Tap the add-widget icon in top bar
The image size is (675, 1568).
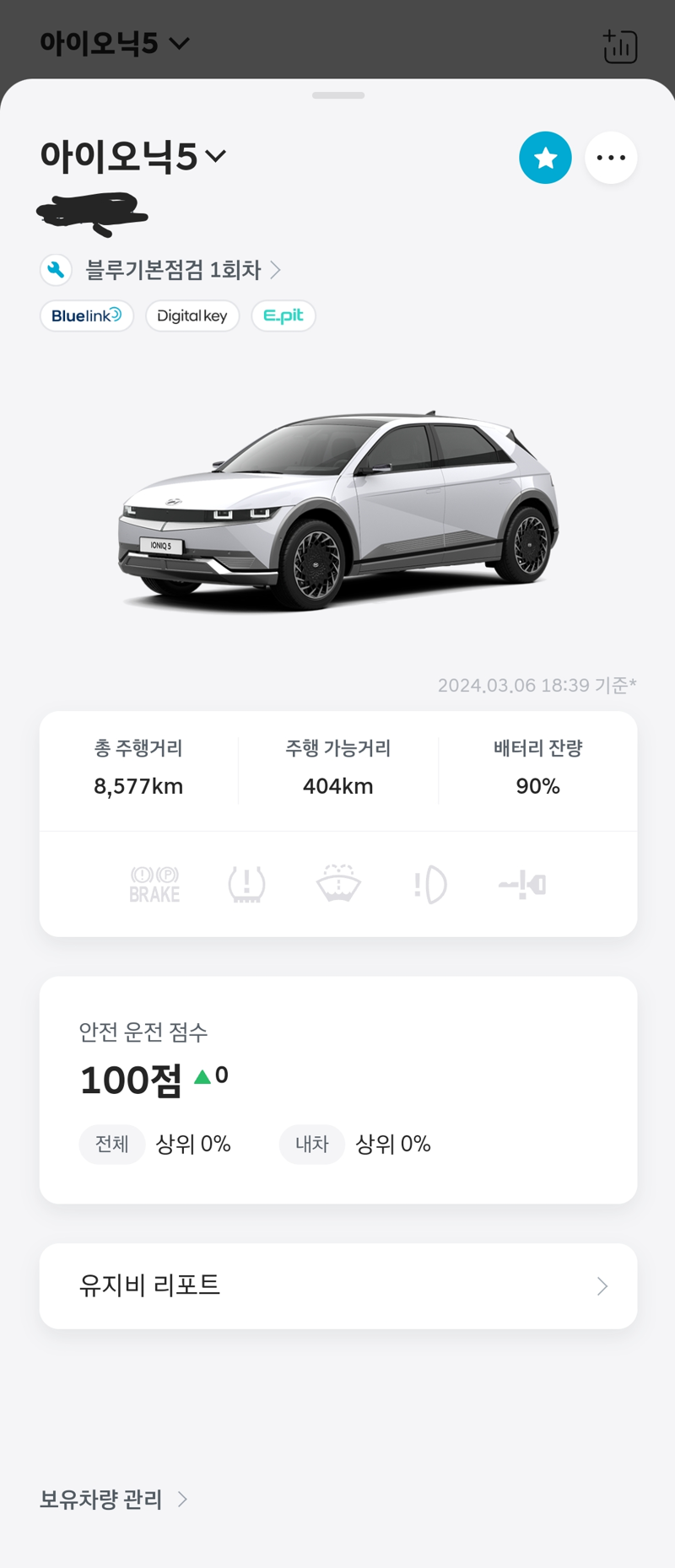620,46
